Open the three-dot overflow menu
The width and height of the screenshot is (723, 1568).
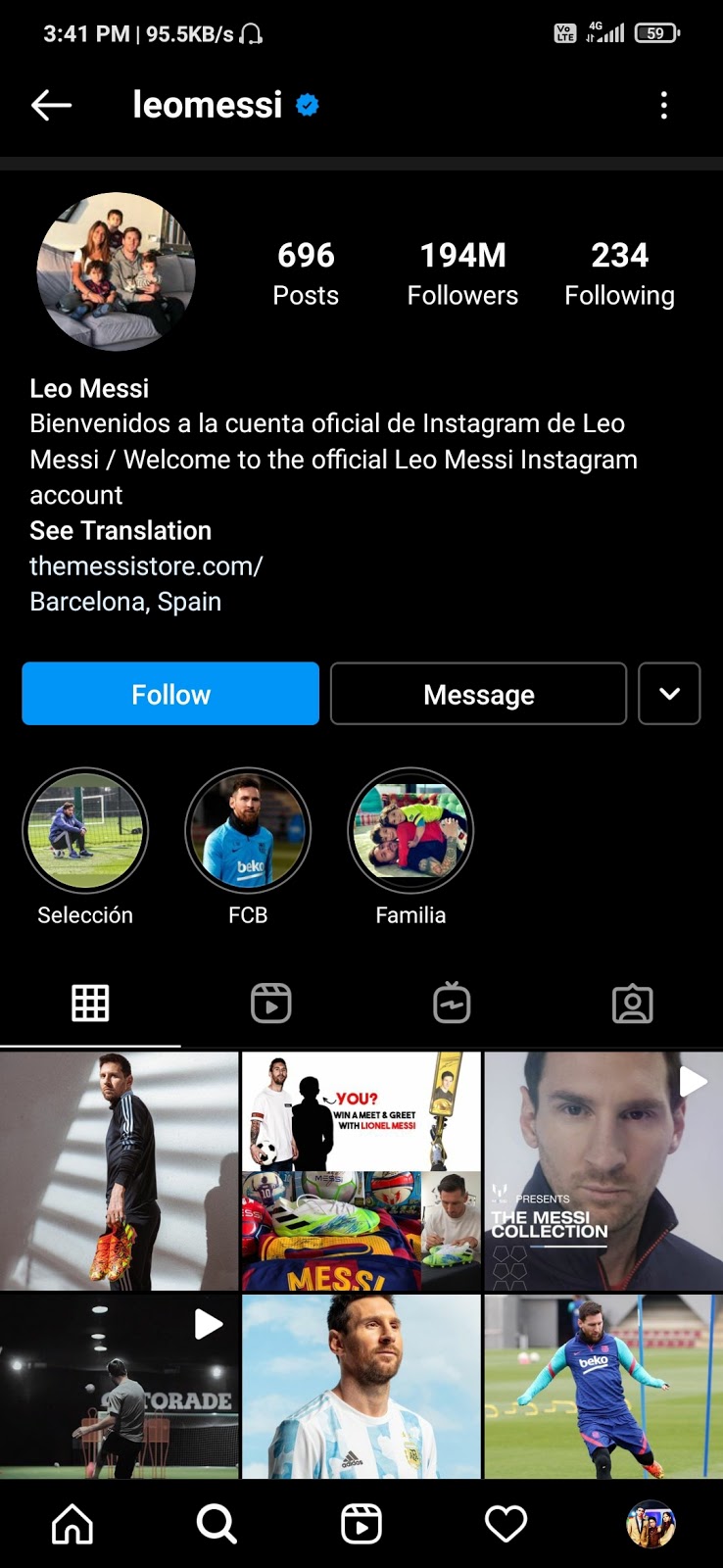[x=664, y=105]
